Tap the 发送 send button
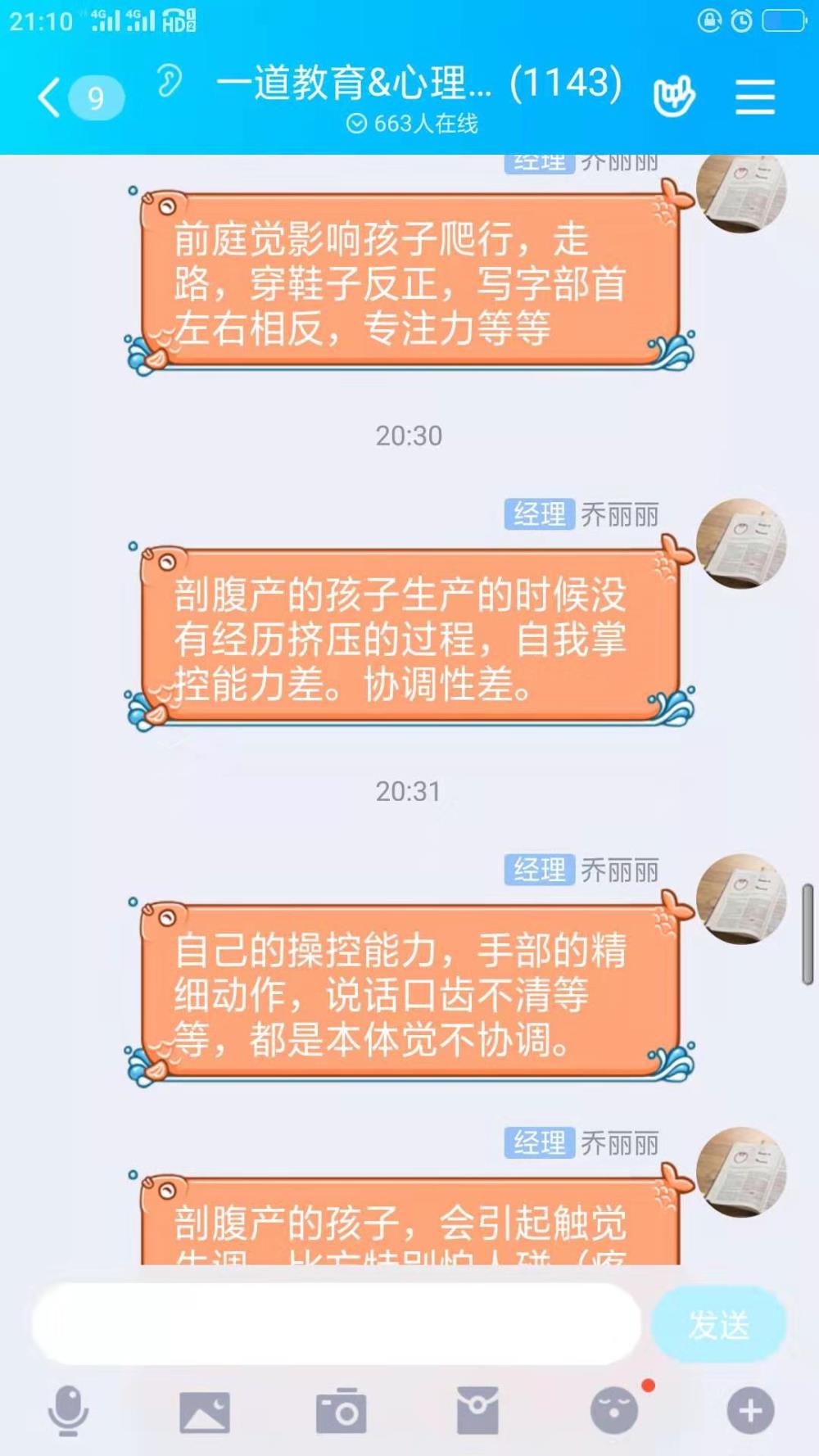Viewport: 819px width, 1456px height. [718, 1323]
